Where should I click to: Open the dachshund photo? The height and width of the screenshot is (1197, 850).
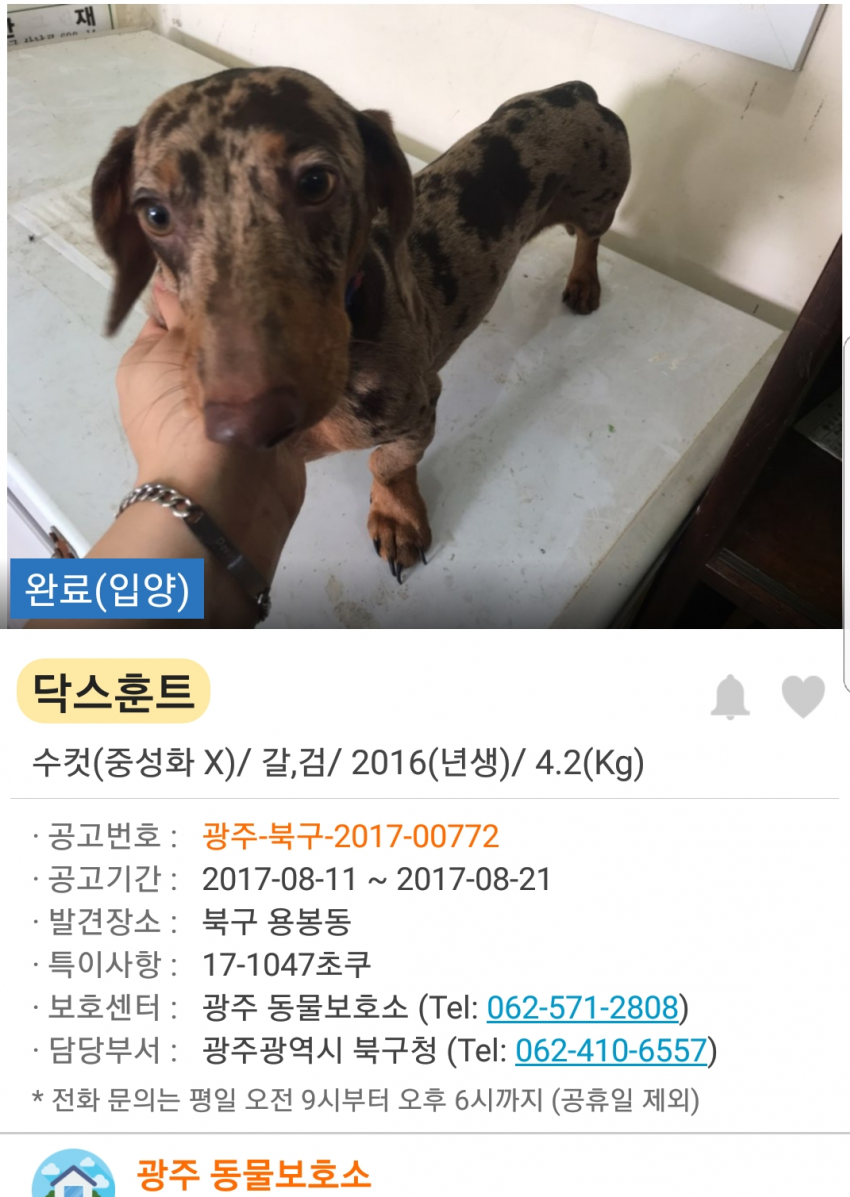click(425, 316)
